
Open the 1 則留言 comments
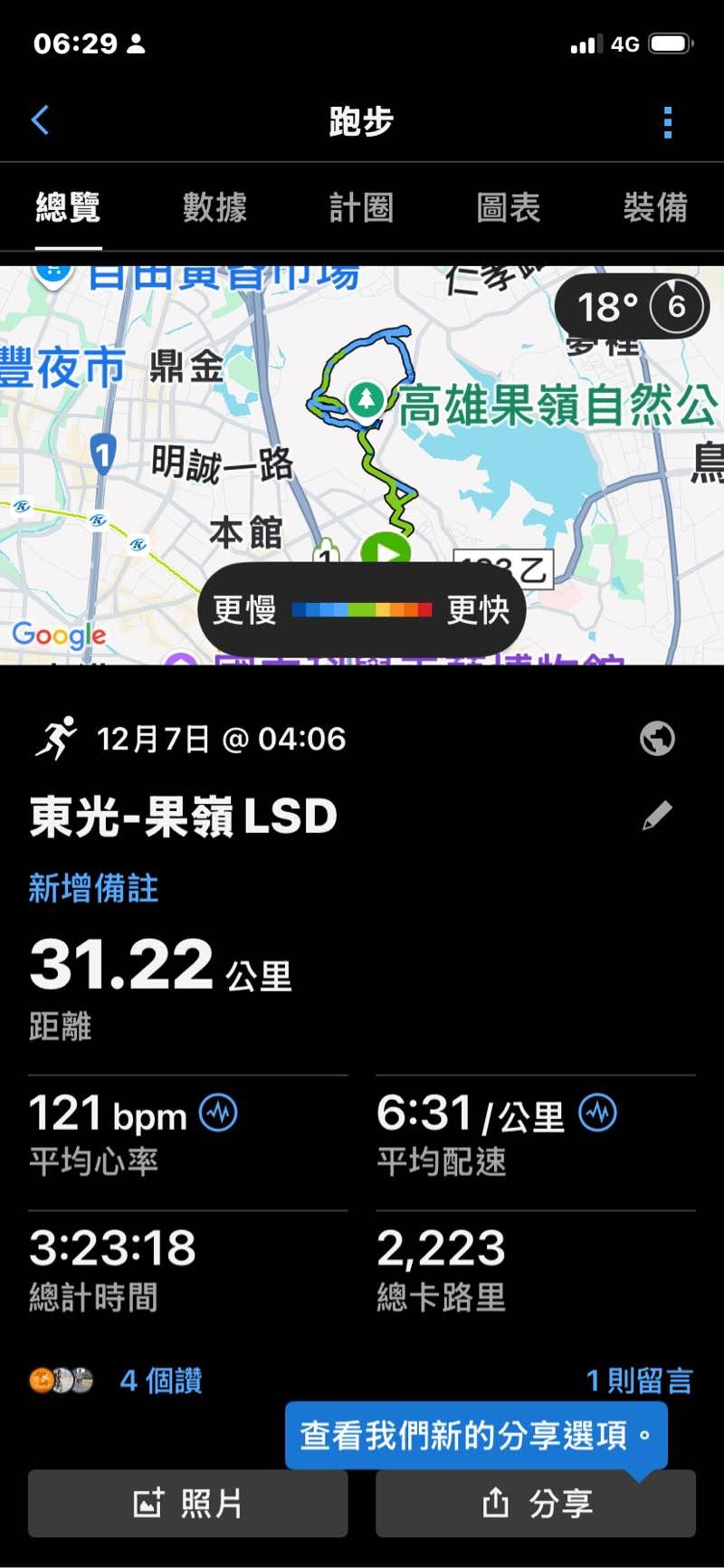tap(639, 1381)
